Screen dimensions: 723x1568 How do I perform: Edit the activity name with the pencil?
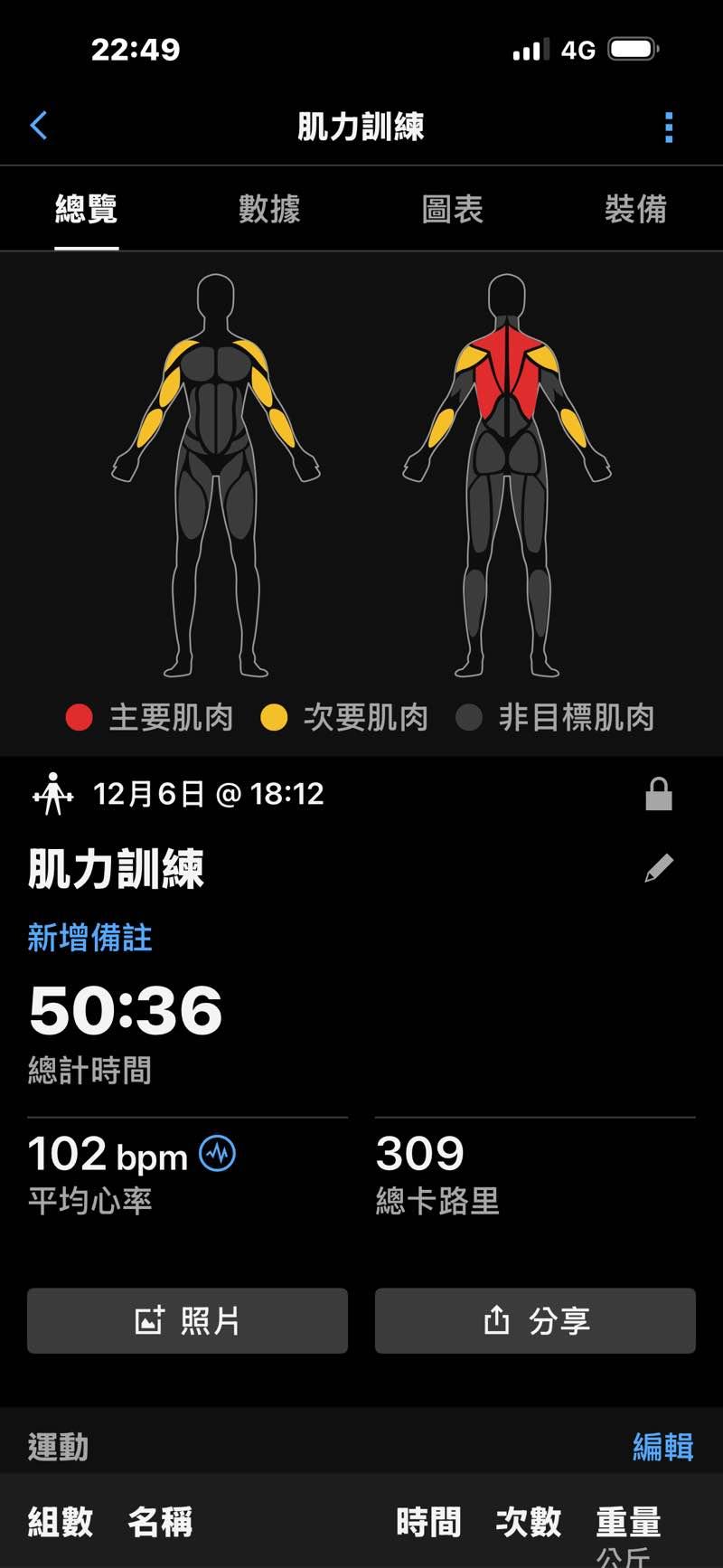click(659, 868)
